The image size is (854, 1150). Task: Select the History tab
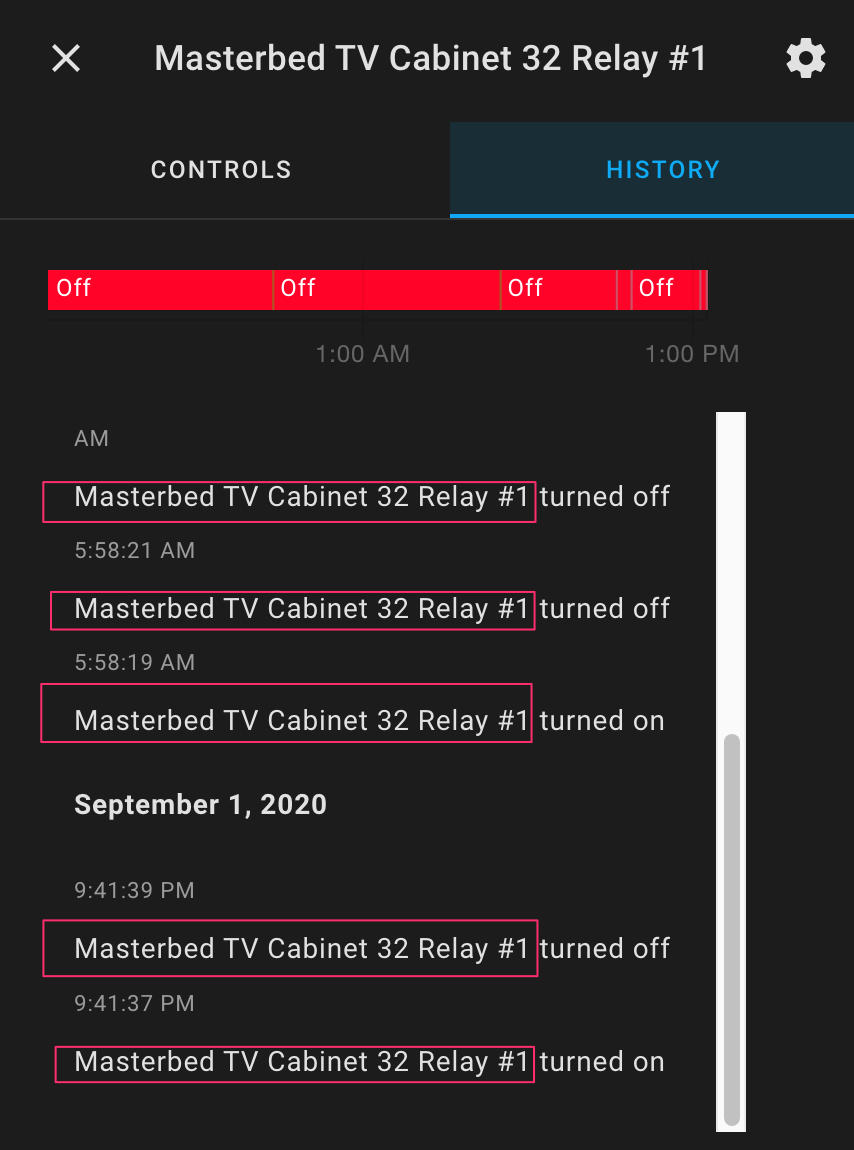click(x=663, y=170)
